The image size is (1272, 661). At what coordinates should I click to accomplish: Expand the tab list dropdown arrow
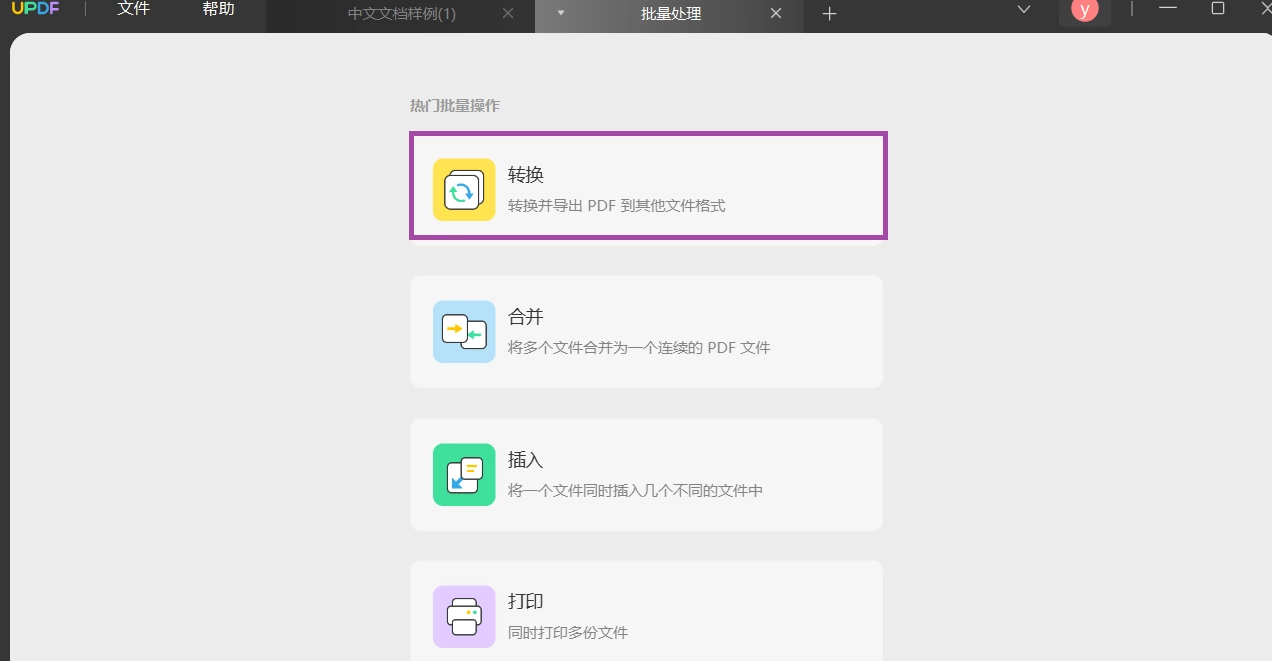1023,9
